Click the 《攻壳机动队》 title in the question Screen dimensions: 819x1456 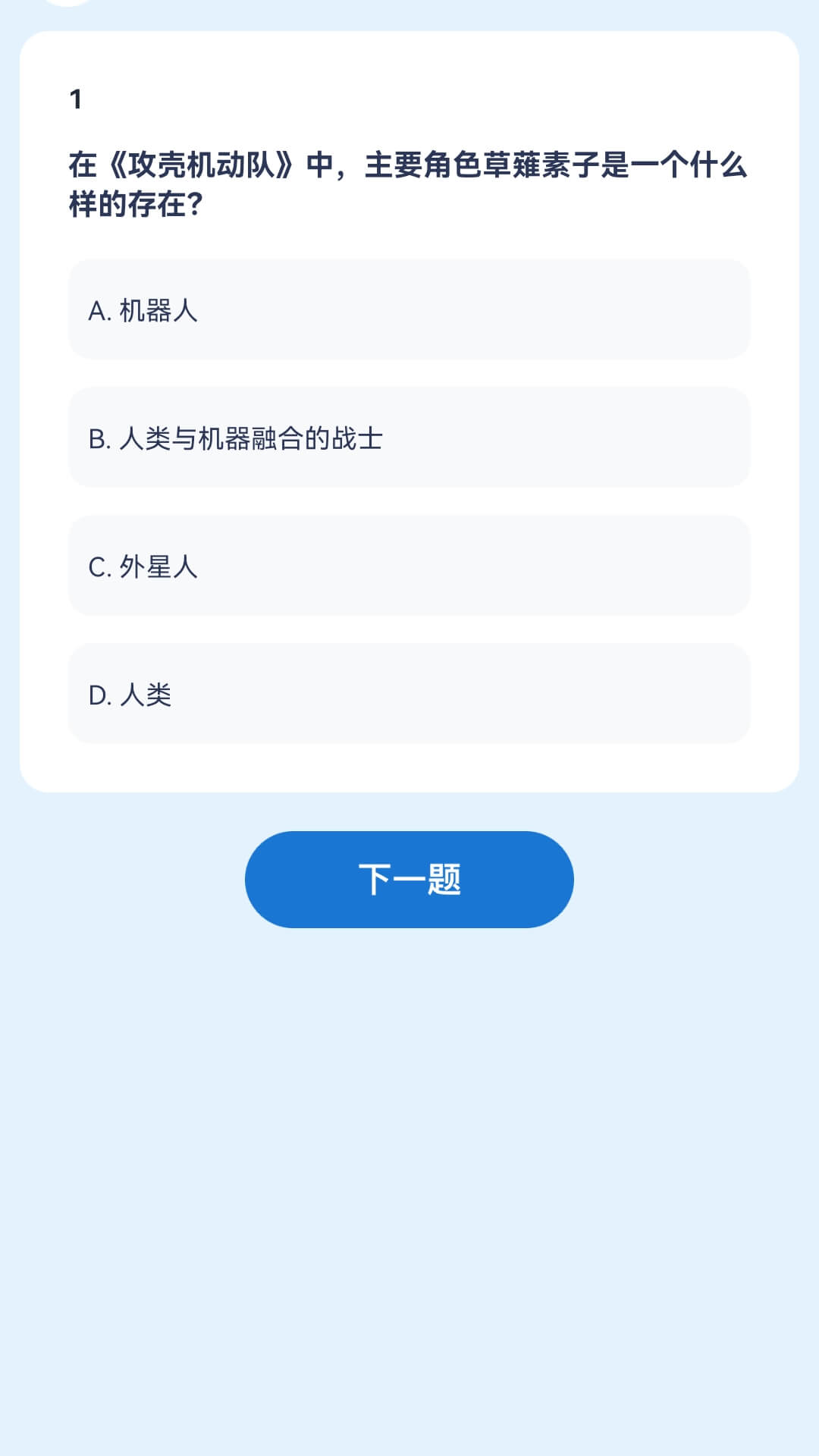coord(201,161)
